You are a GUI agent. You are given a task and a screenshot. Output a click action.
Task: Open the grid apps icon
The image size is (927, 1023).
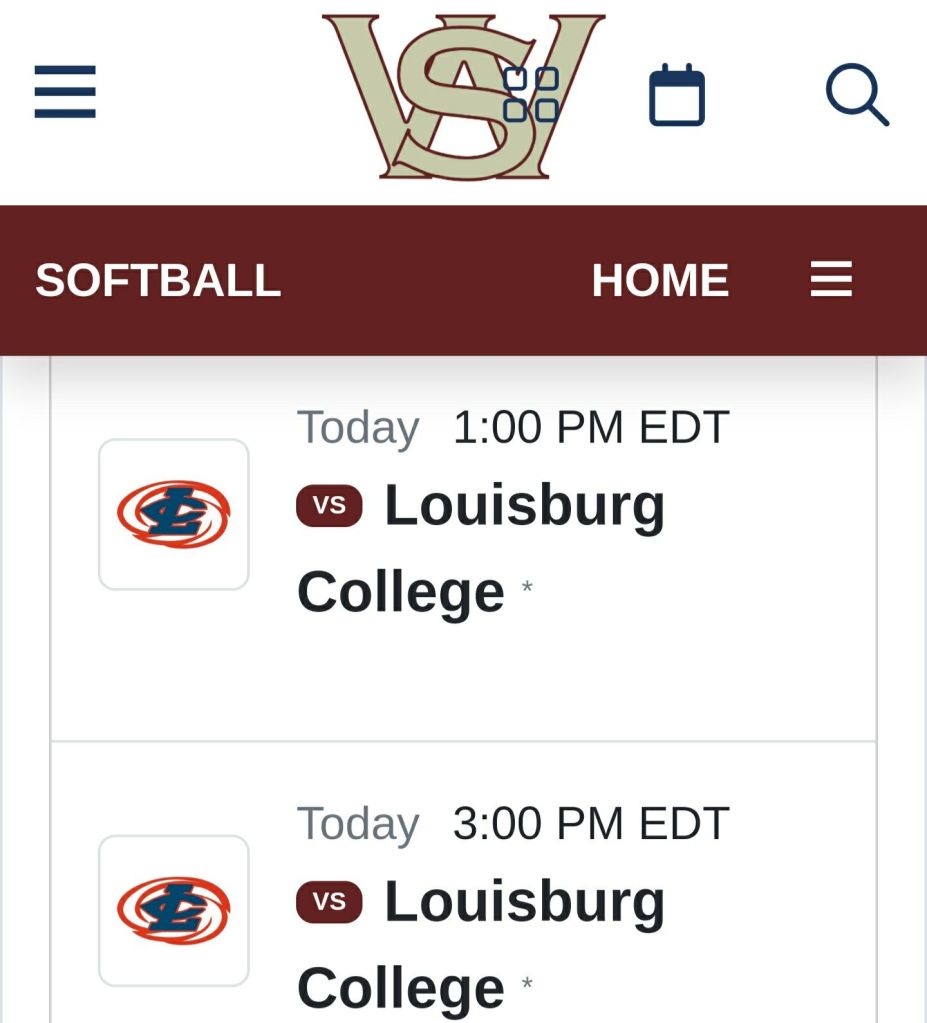pos(530,95)
